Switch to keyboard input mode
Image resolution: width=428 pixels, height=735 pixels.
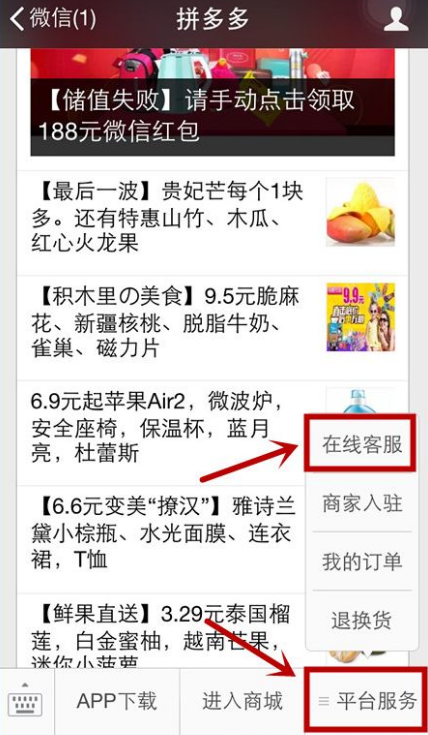(27, 702)
